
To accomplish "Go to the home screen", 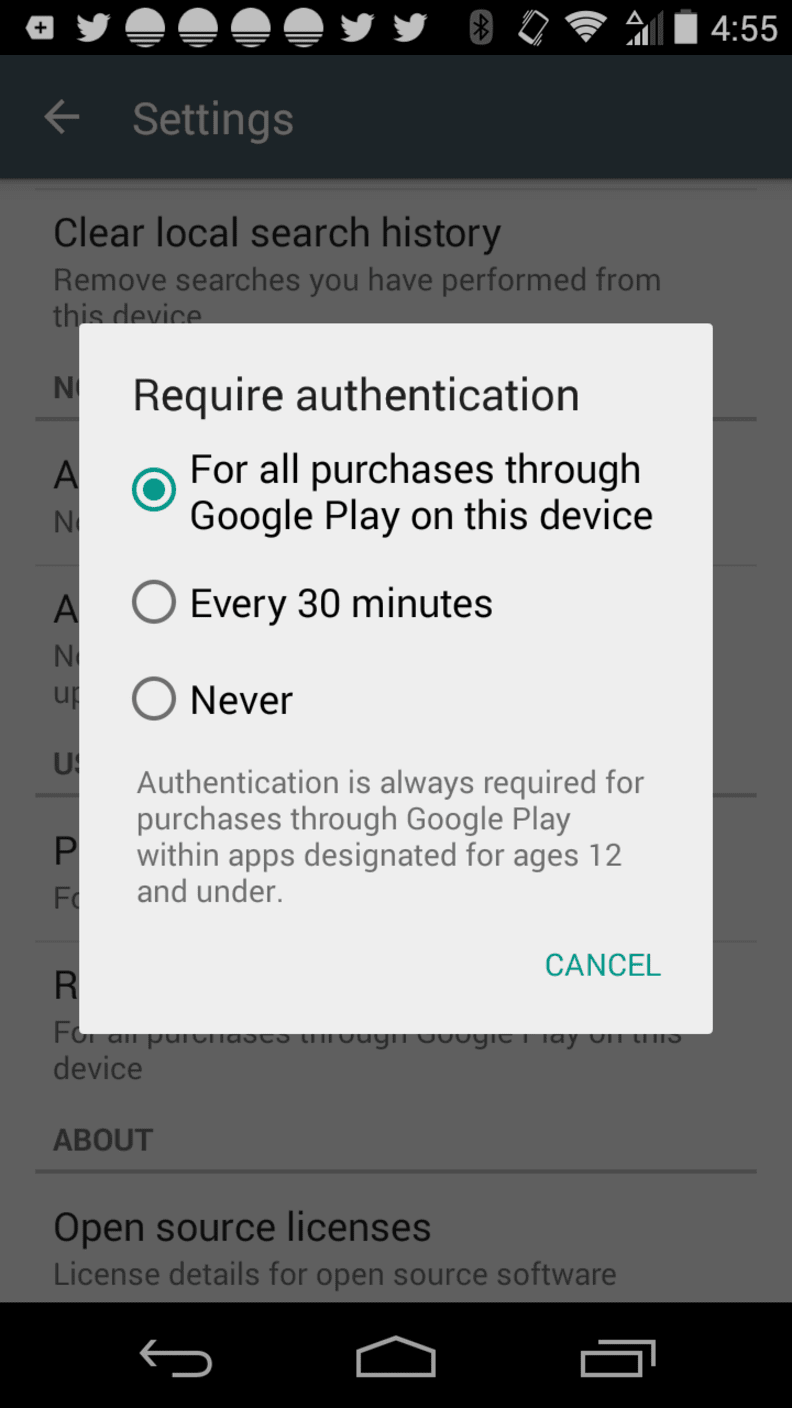I will [x=396, y=1358].
